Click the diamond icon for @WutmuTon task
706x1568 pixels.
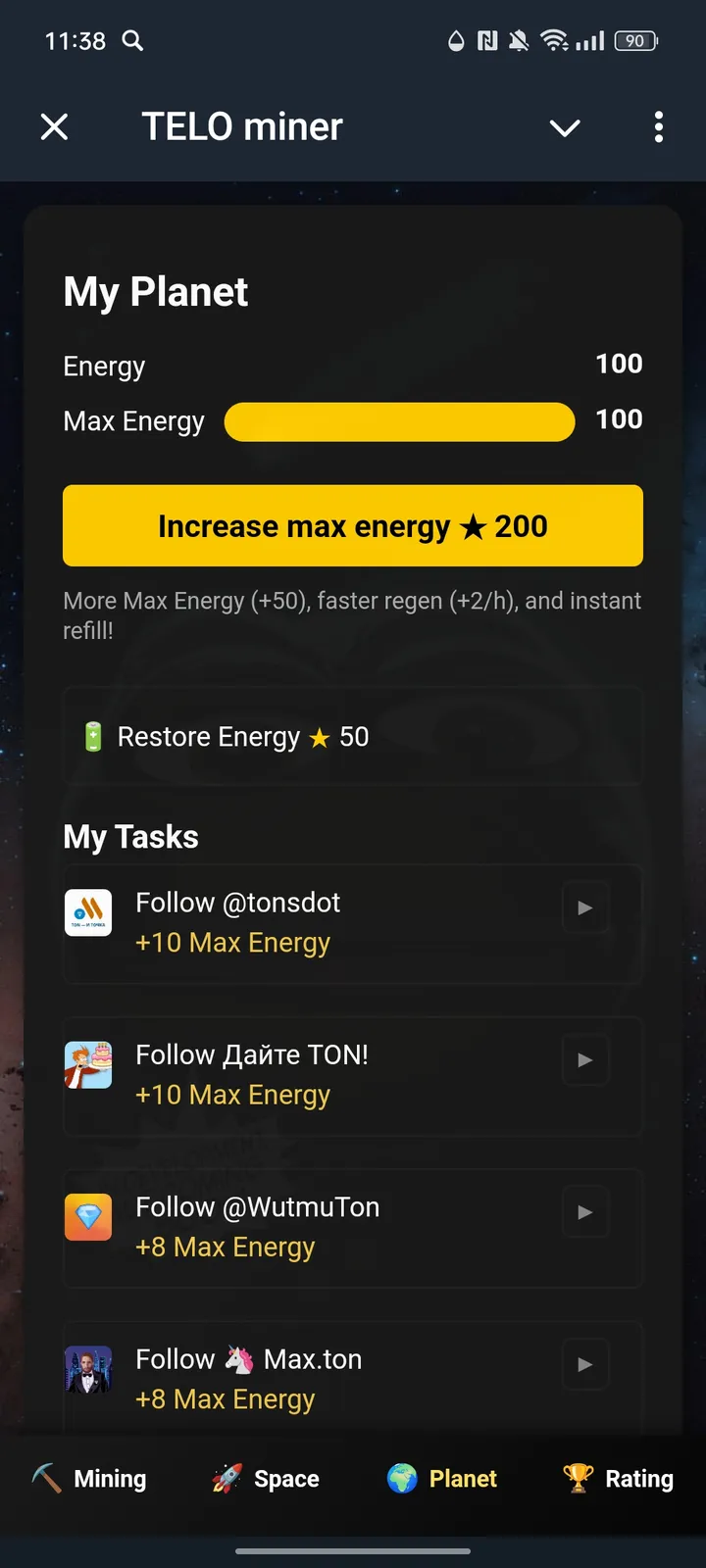[x=88, y=1217]
